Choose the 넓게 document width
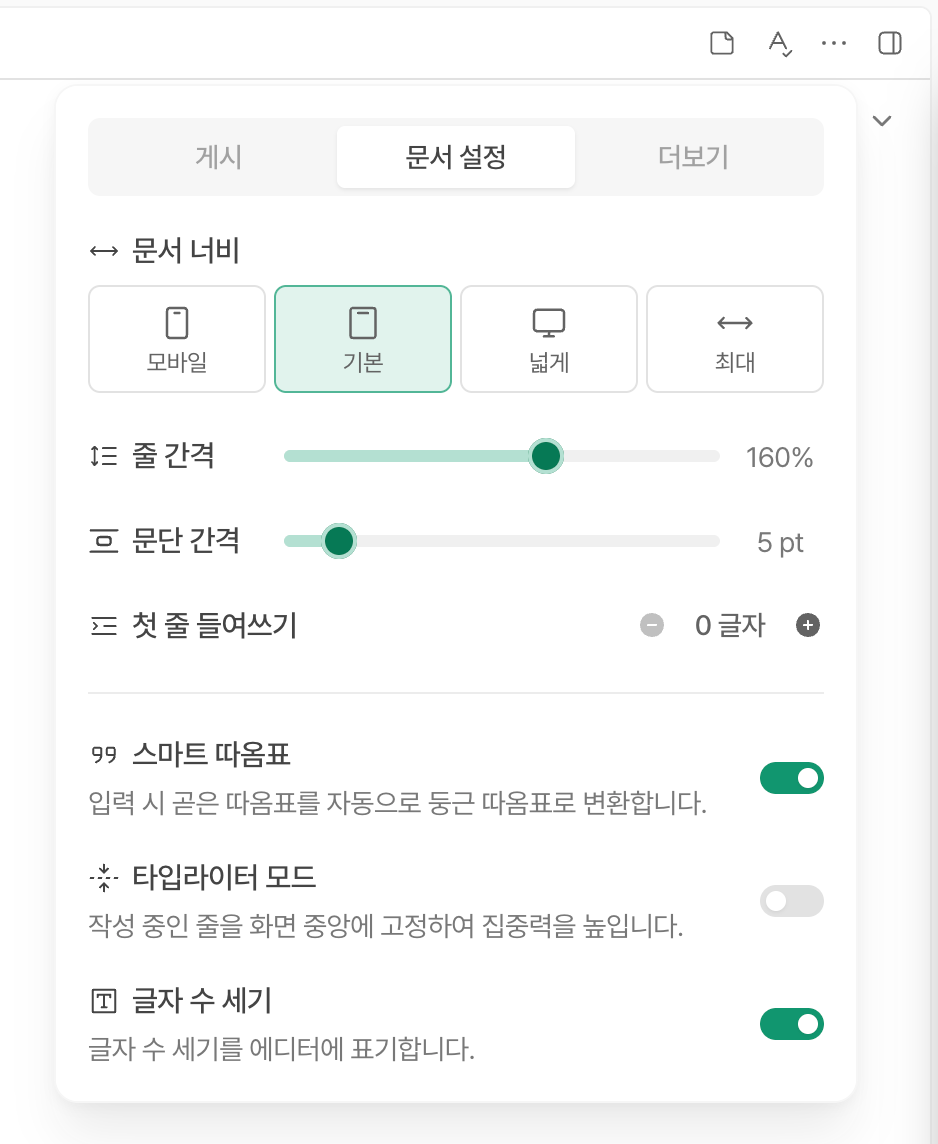This screenshot has width=938, height=1144. (x=549, y=339)
